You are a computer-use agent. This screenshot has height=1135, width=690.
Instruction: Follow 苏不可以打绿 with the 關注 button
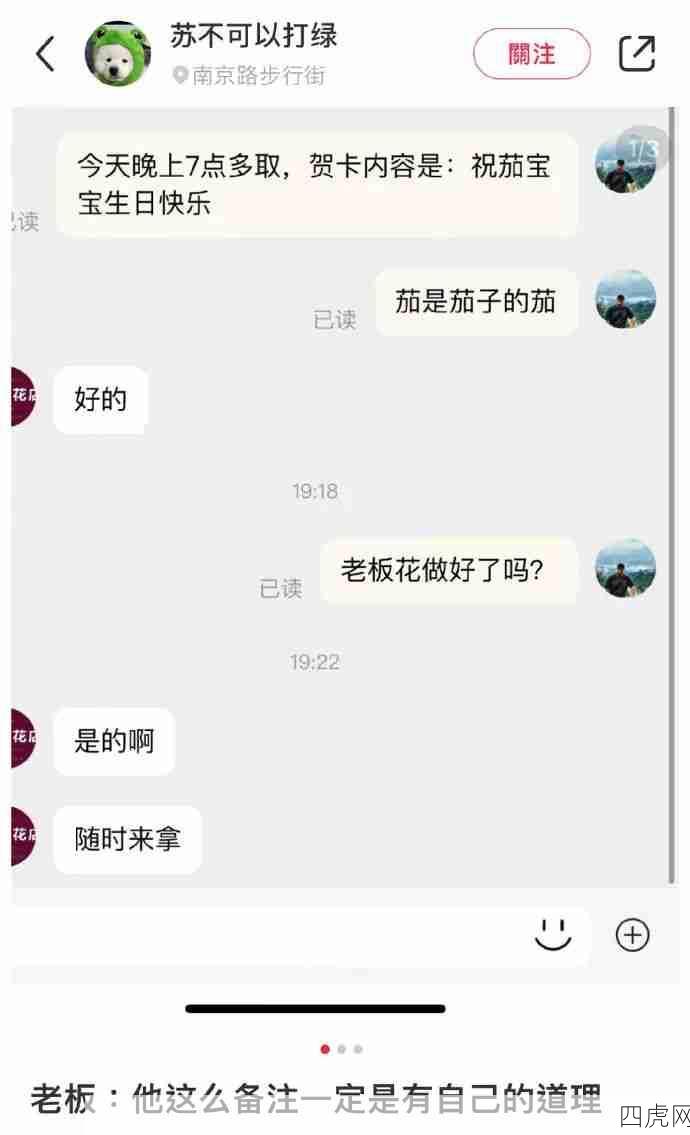(x=531, y=54)
